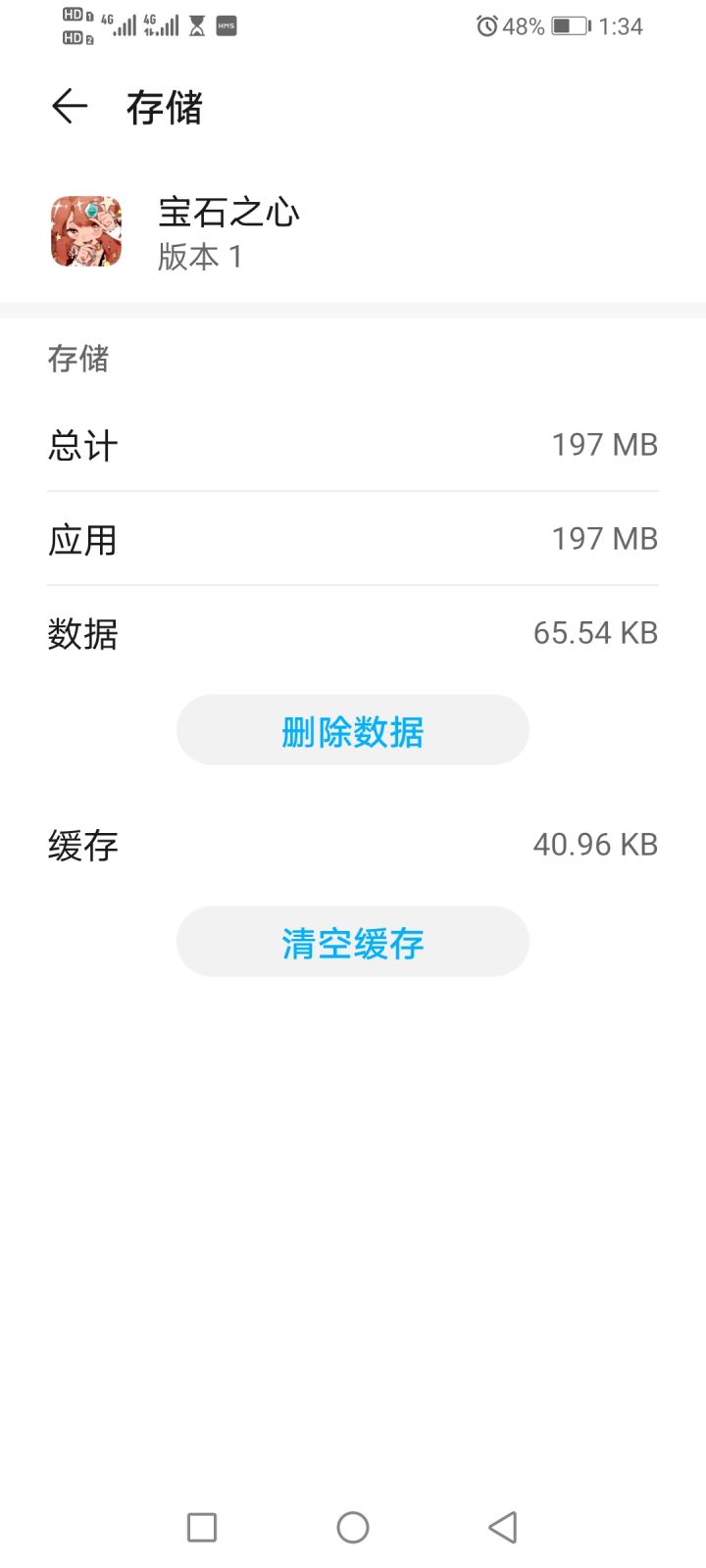Tap the 存储 section header

click(x=77, y=360)
